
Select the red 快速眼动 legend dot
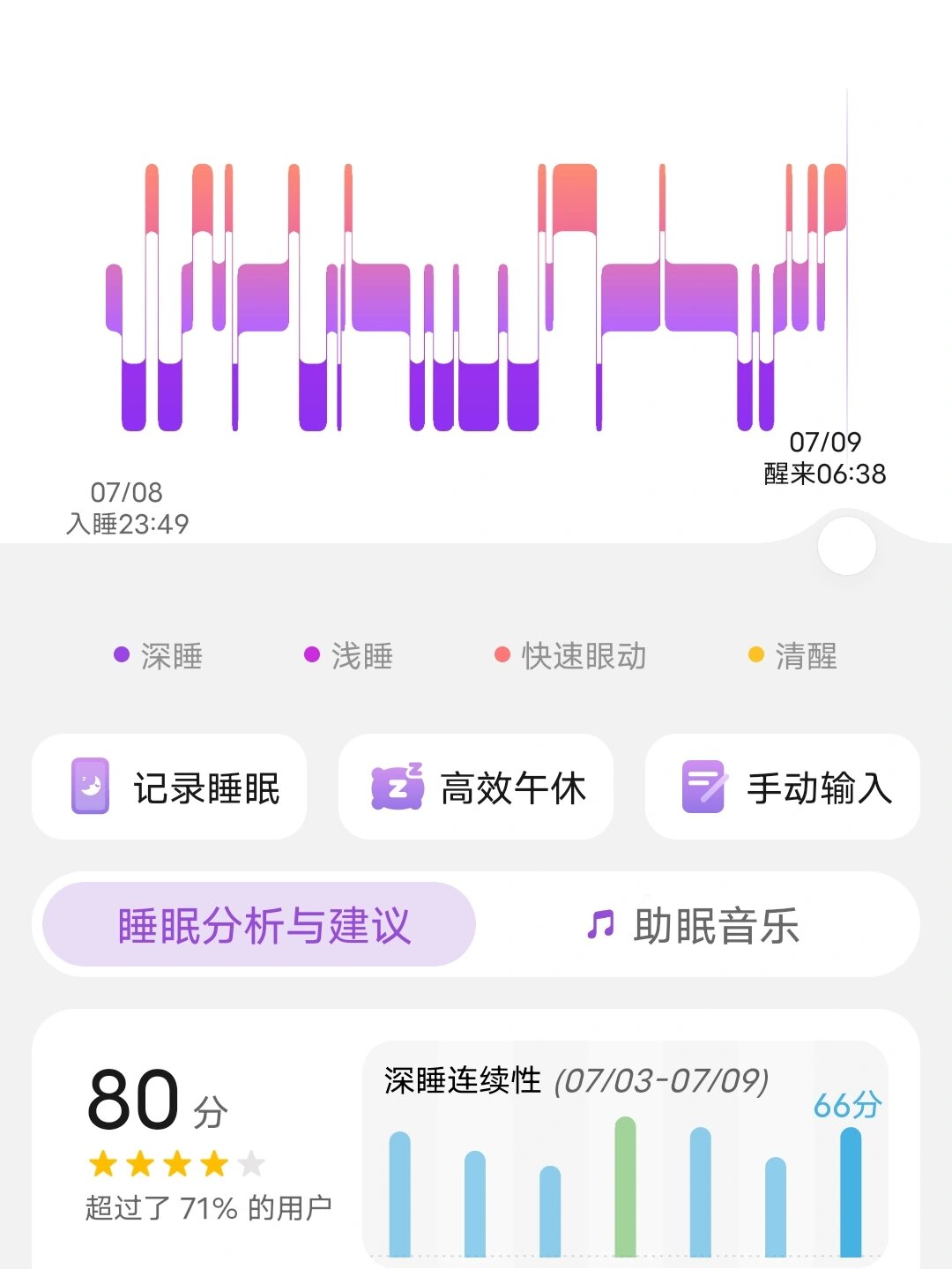point(501,654)
